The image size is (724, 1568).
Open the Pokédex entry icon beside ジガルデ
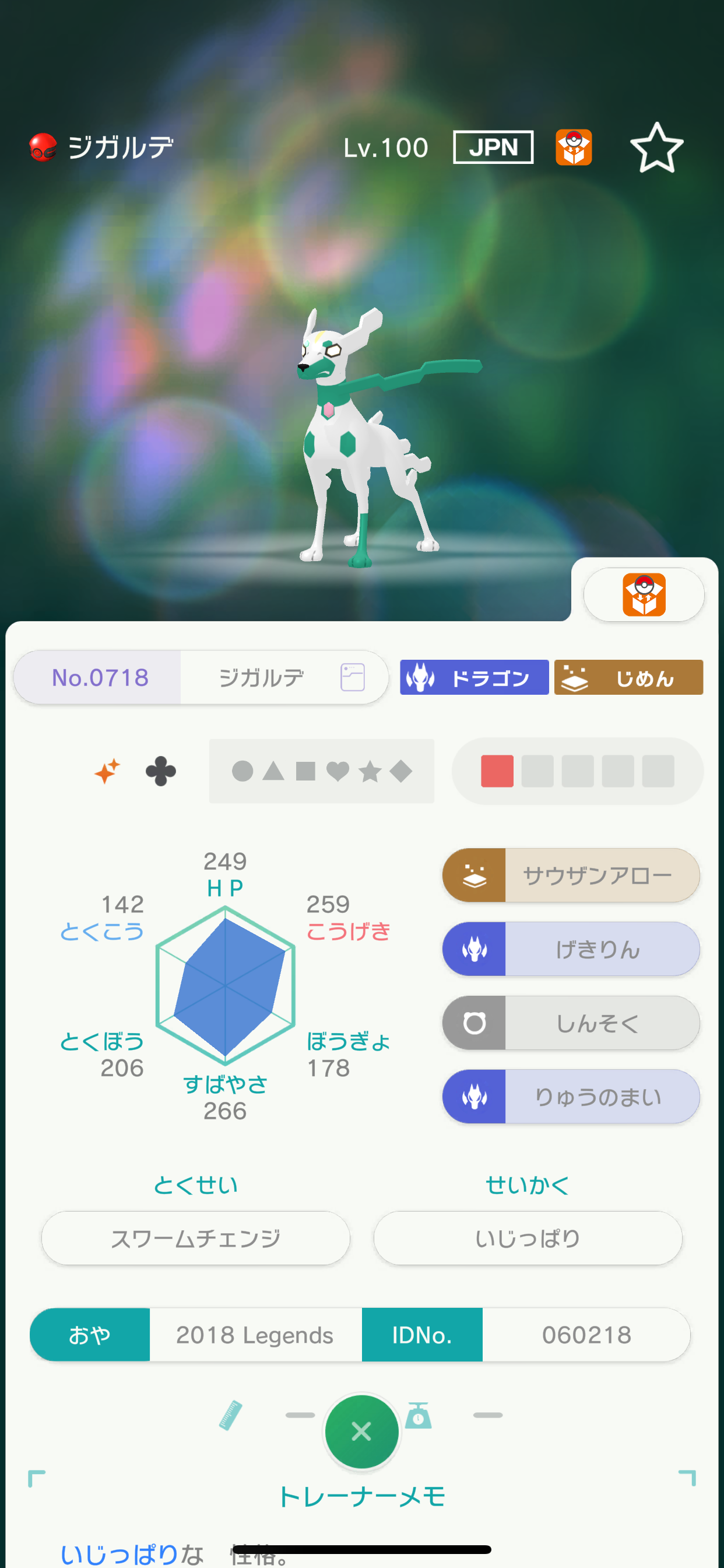[352, 677]
